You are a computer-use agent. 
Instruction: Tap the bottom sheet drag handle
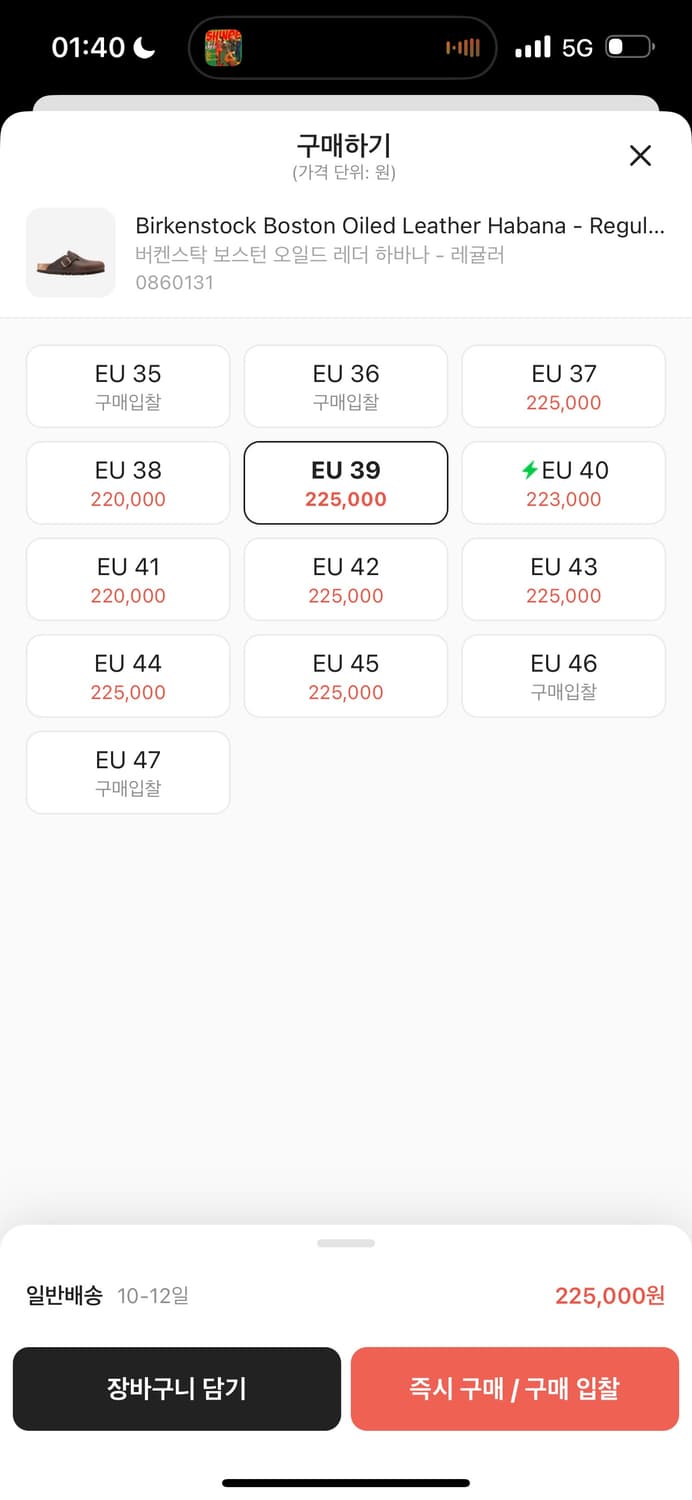(346, 1243)
